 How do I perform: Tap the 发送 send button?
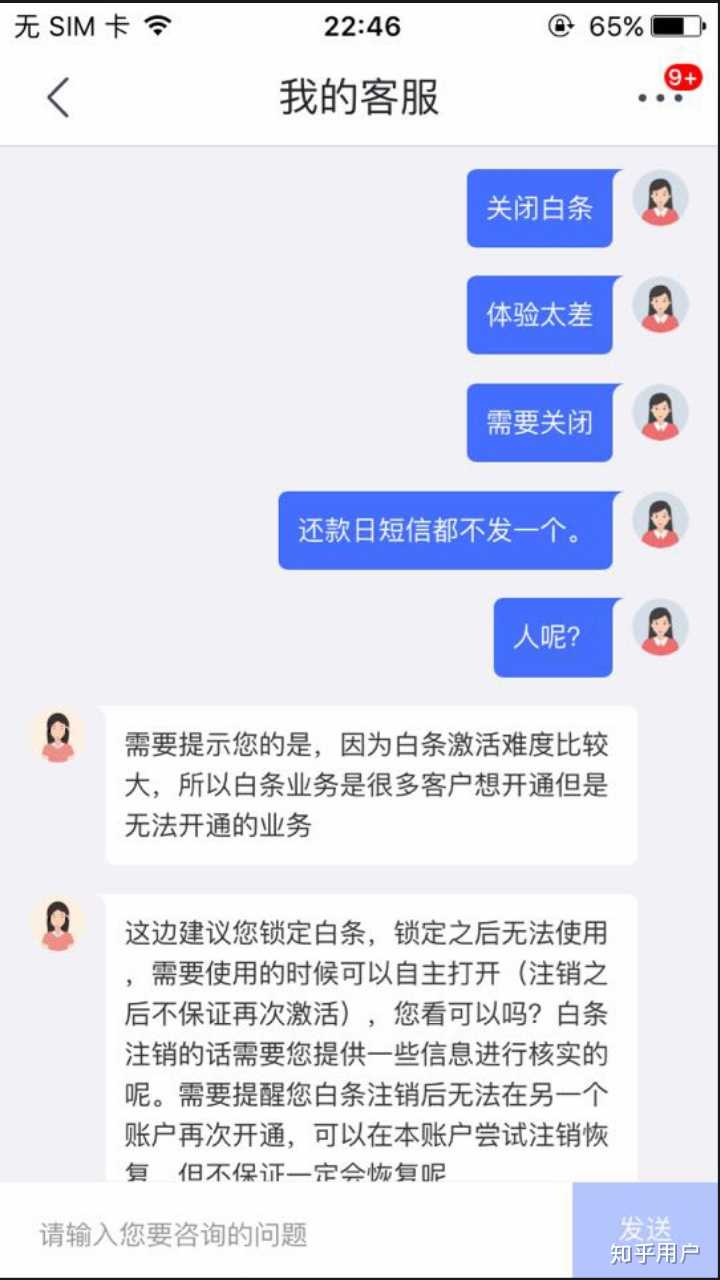point(645,1229)
